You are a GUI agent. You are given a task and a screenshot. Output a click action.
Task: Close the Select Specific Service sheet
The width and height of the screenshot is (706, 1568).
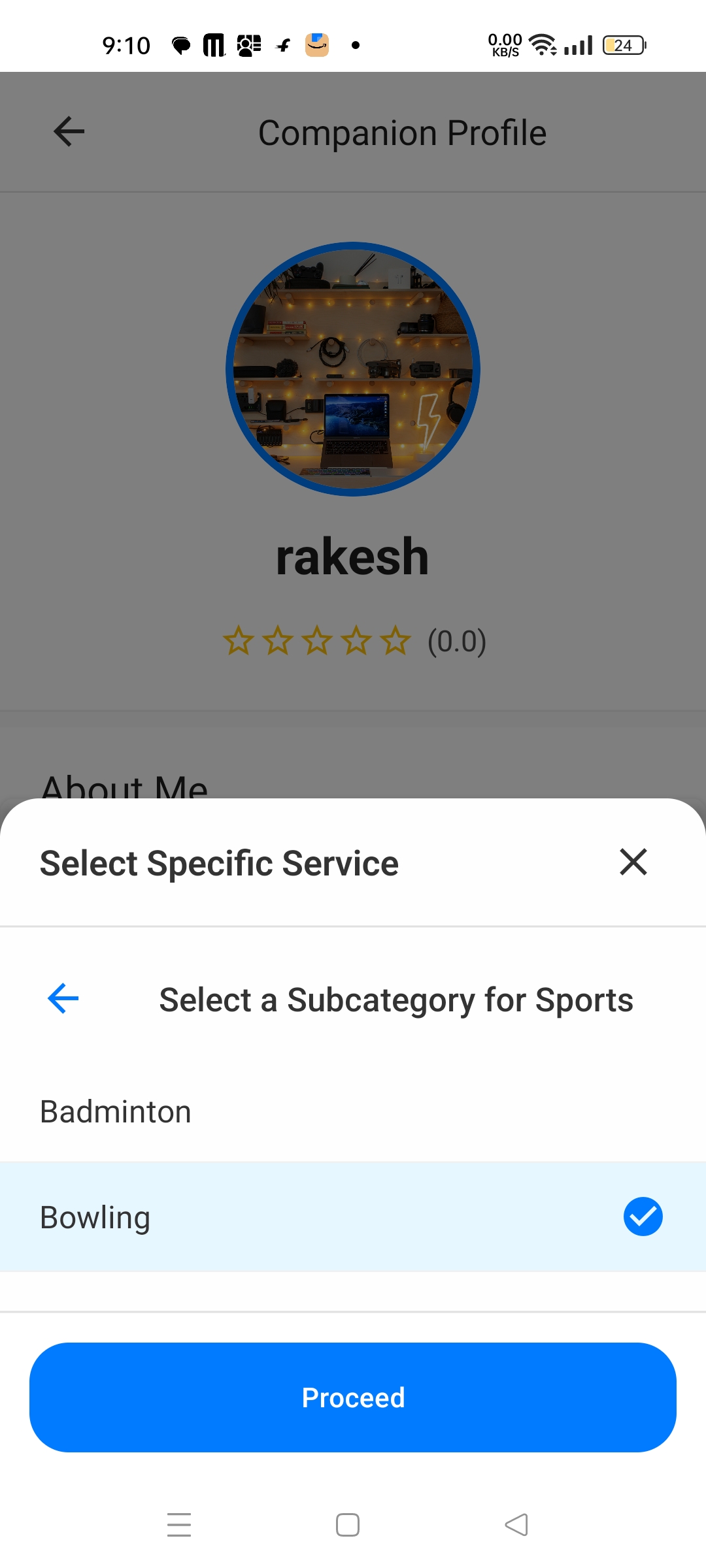pyautogui.click(x=633, y=862)
